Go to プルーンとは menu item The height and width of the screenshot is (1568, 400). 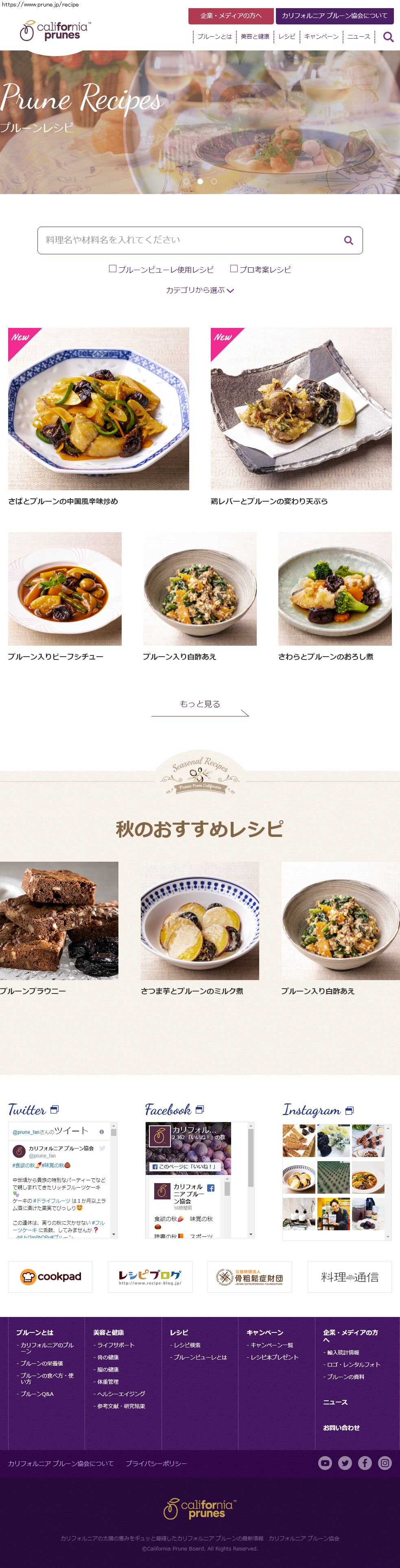point(214,37)
